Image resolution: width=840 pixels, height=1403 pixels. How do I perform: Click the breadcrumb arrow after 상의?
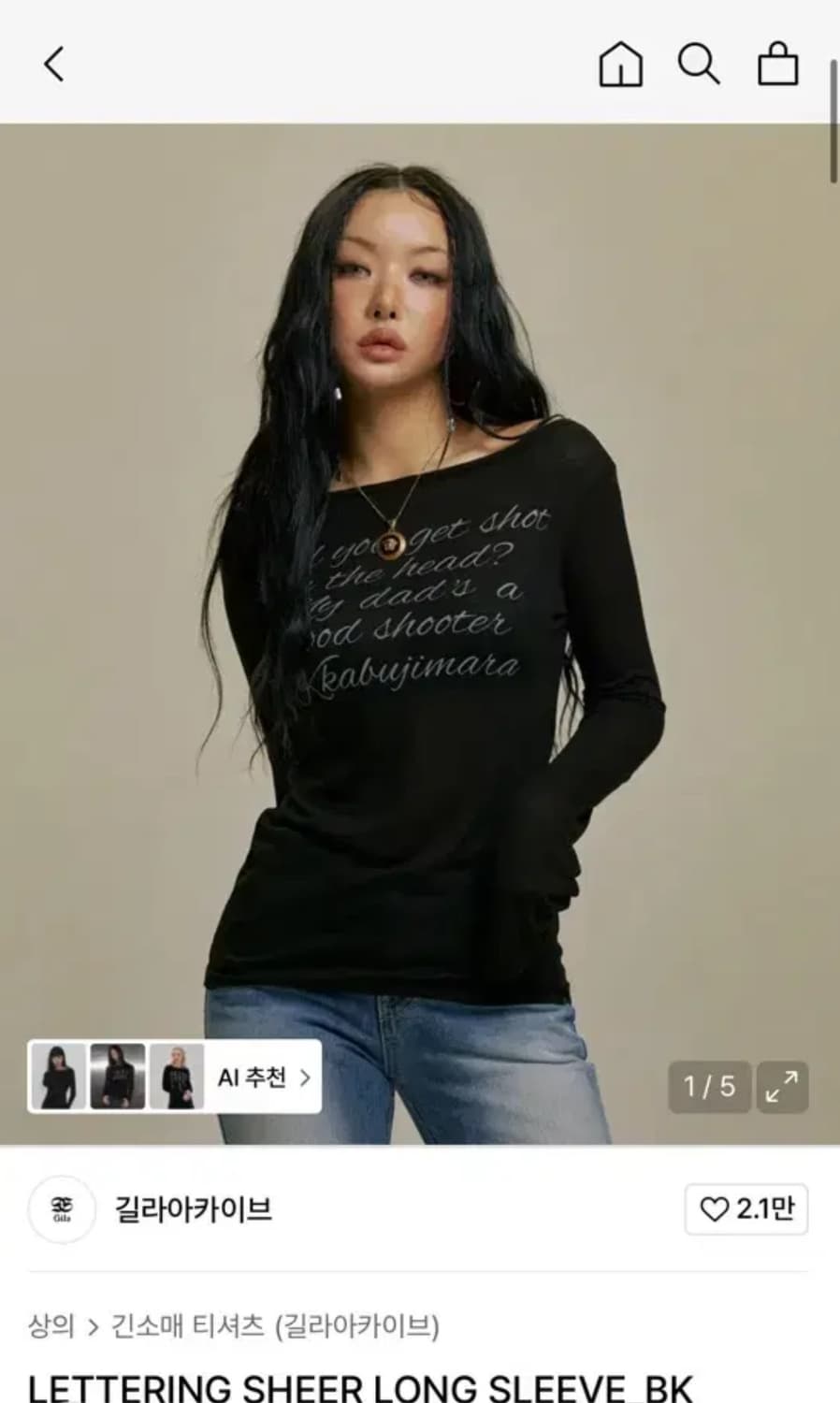point(92,1325)
